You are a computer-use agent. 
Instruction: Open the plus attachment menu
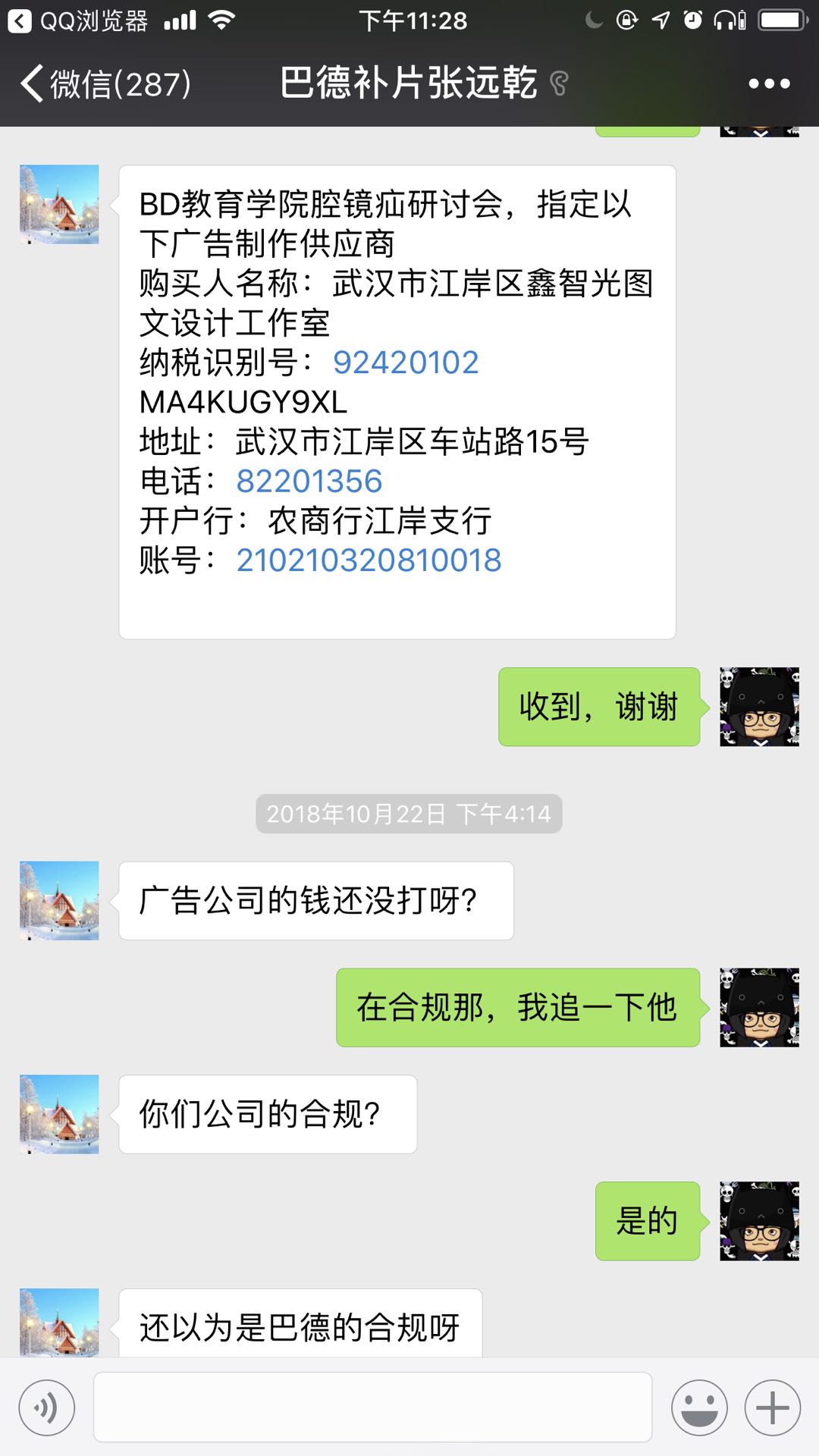[x=772, y=1407]
